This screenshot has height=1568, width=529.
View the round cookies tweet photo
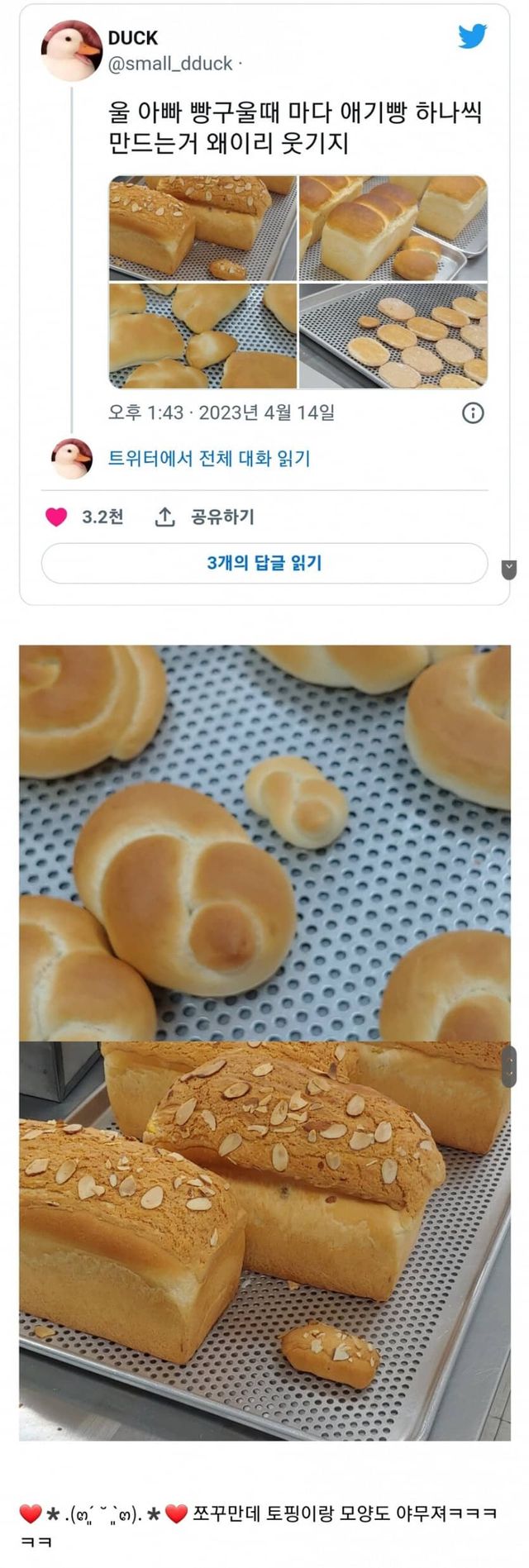[x=393, y=336]
